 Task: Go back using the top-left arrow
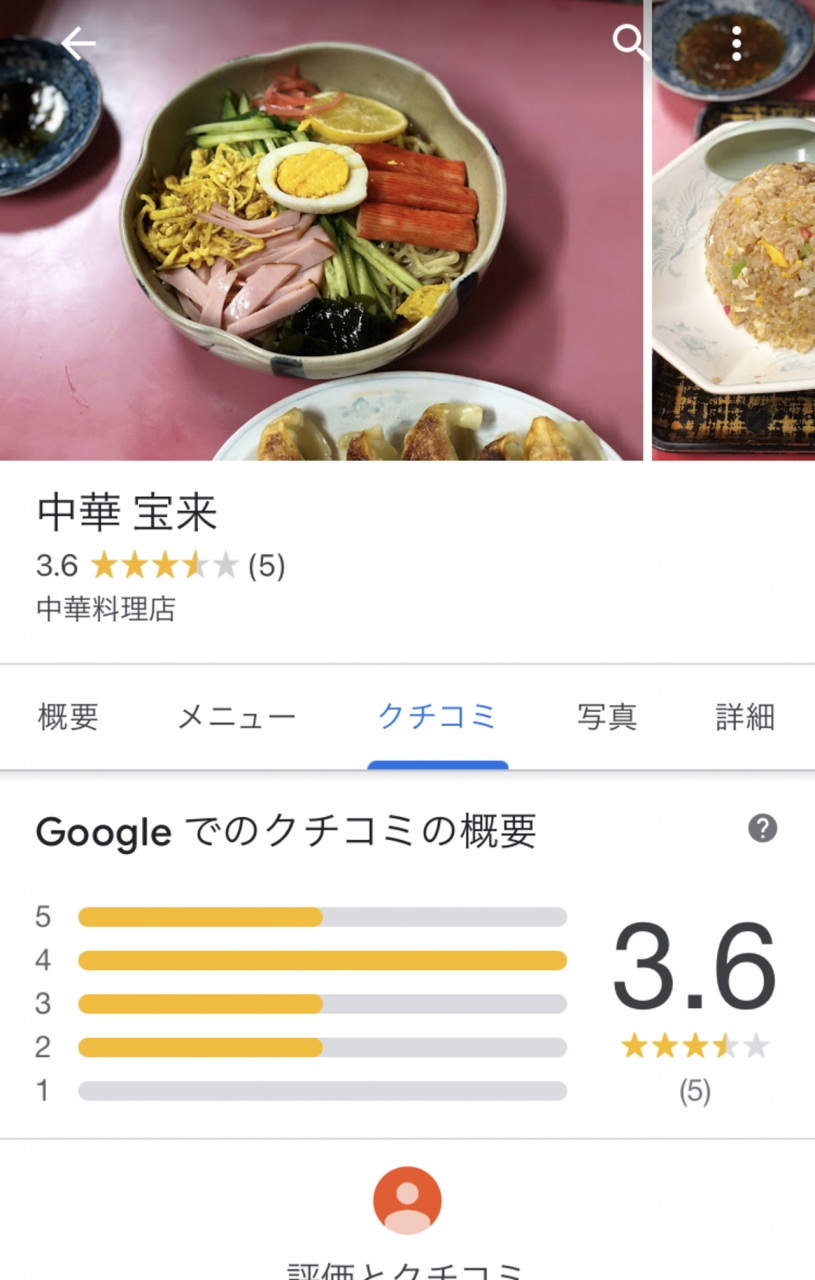[78, 43]
